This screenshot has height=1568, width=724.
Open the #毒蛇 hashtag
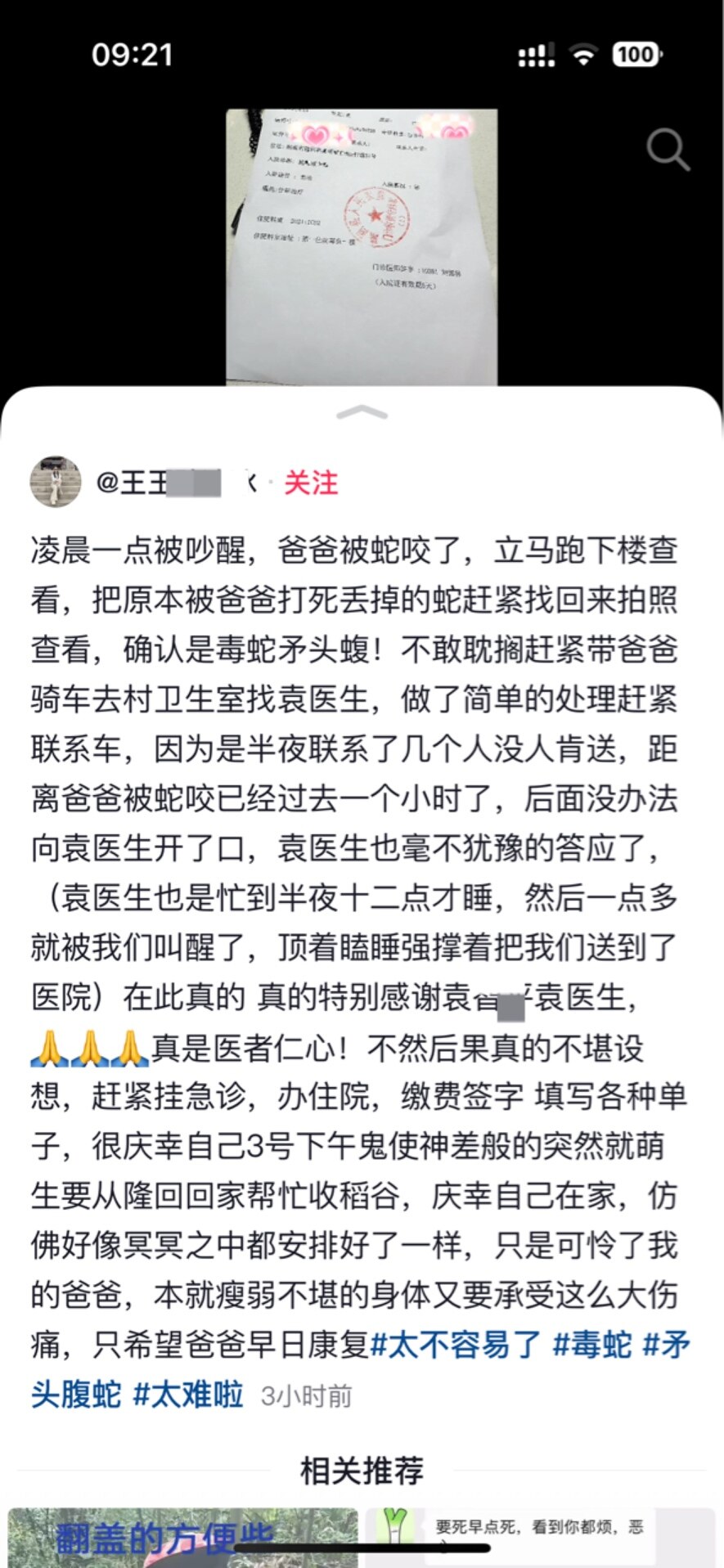pyautogui.click(x=592, y=1345)
